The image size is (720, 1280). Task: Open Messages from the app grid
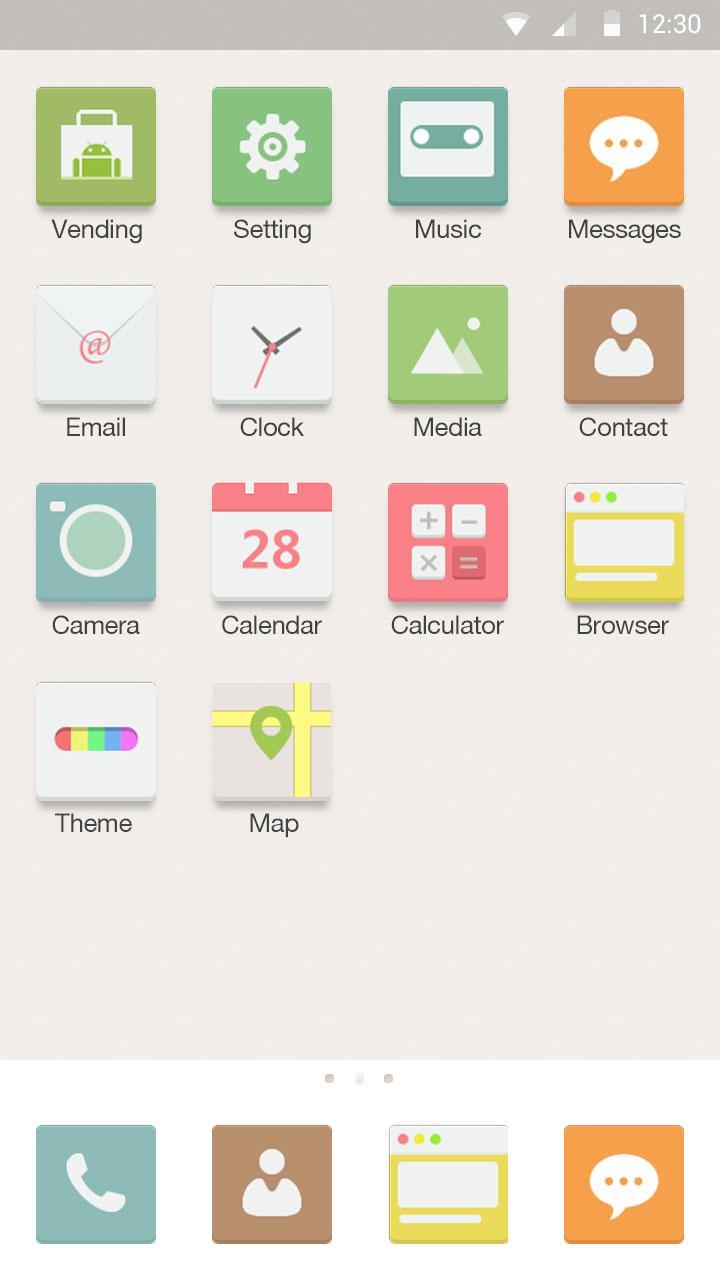(624, 147)
